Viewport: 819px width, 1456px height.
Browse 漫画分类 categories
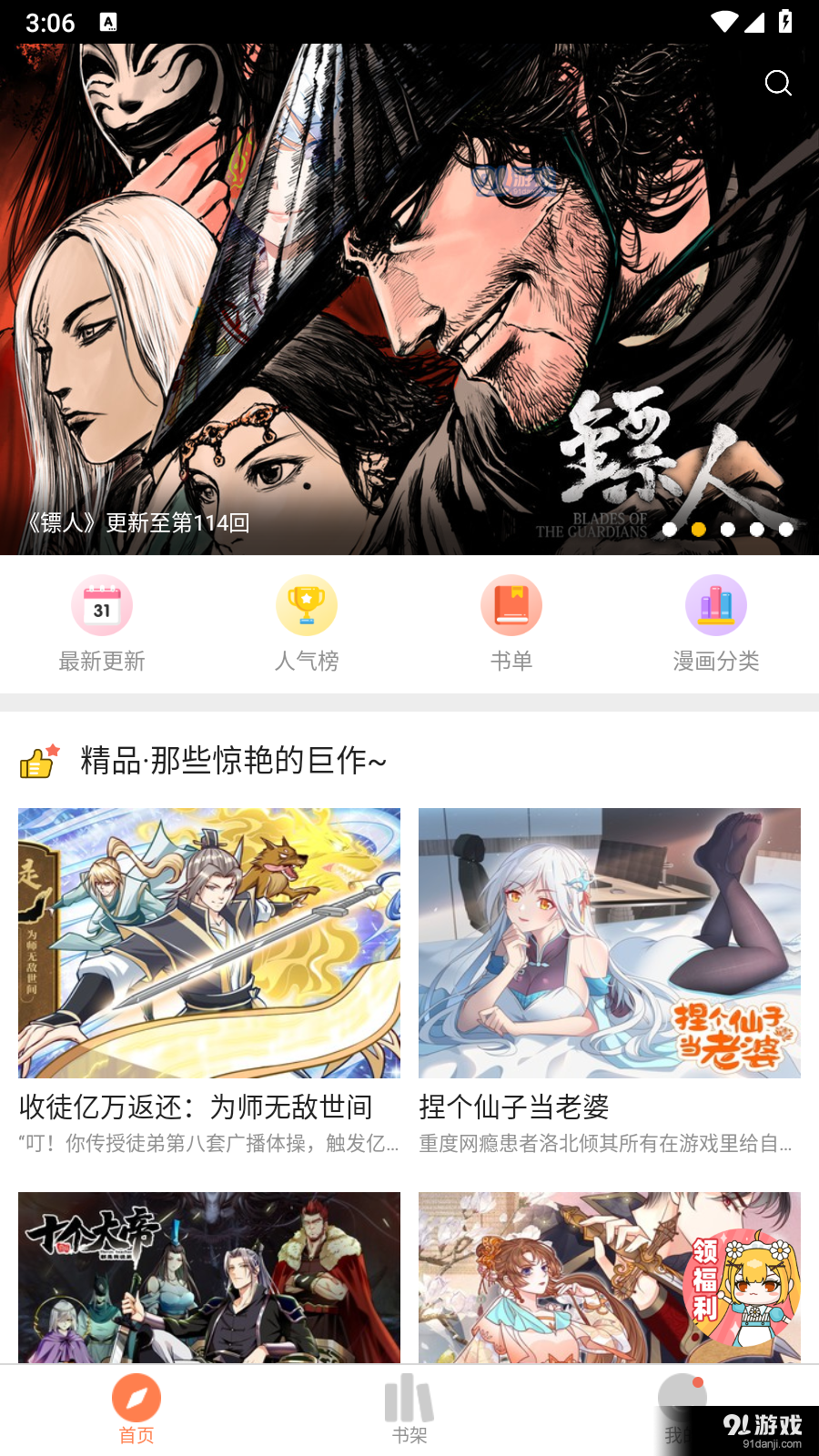[x=716, y=623]
